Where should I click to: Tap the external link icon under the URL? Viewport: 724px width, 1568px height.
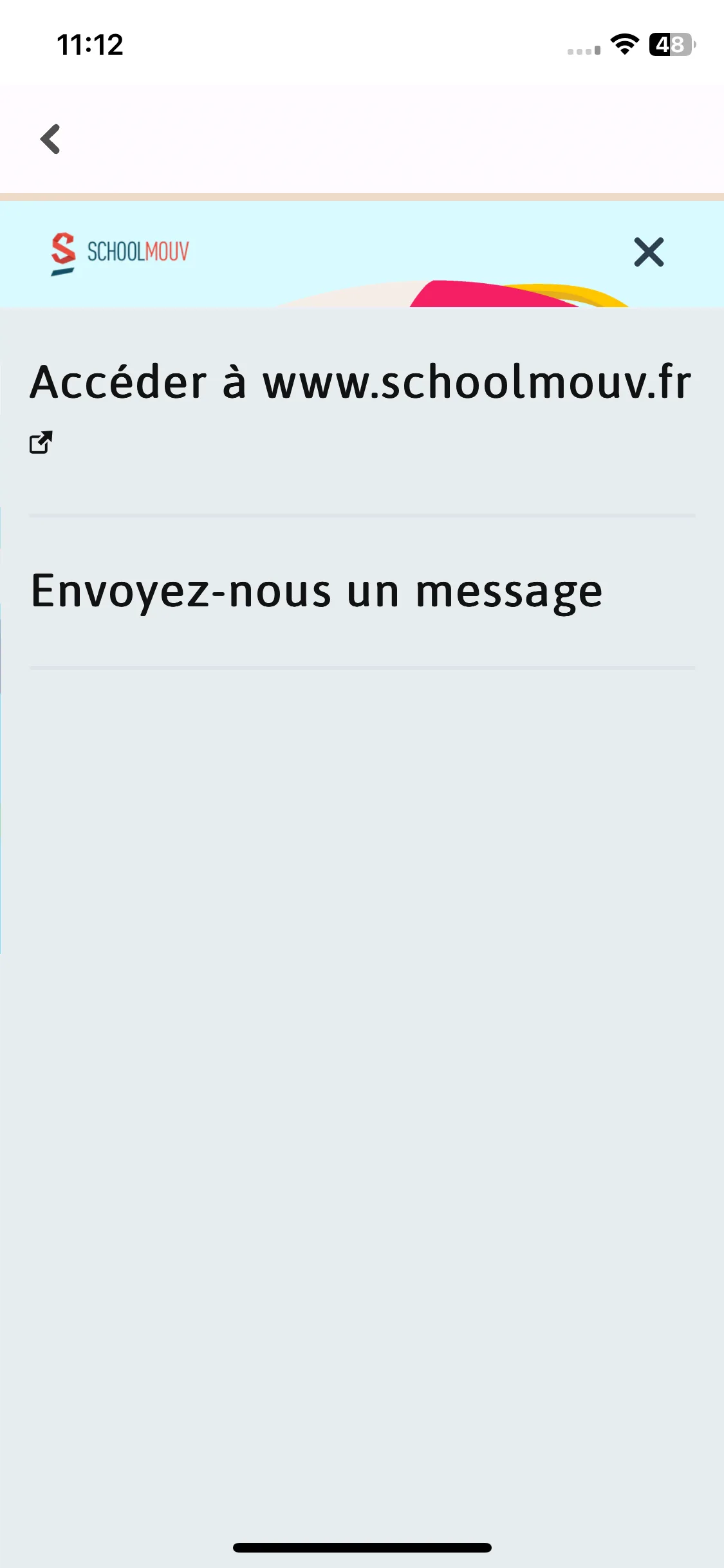point(41,441)
